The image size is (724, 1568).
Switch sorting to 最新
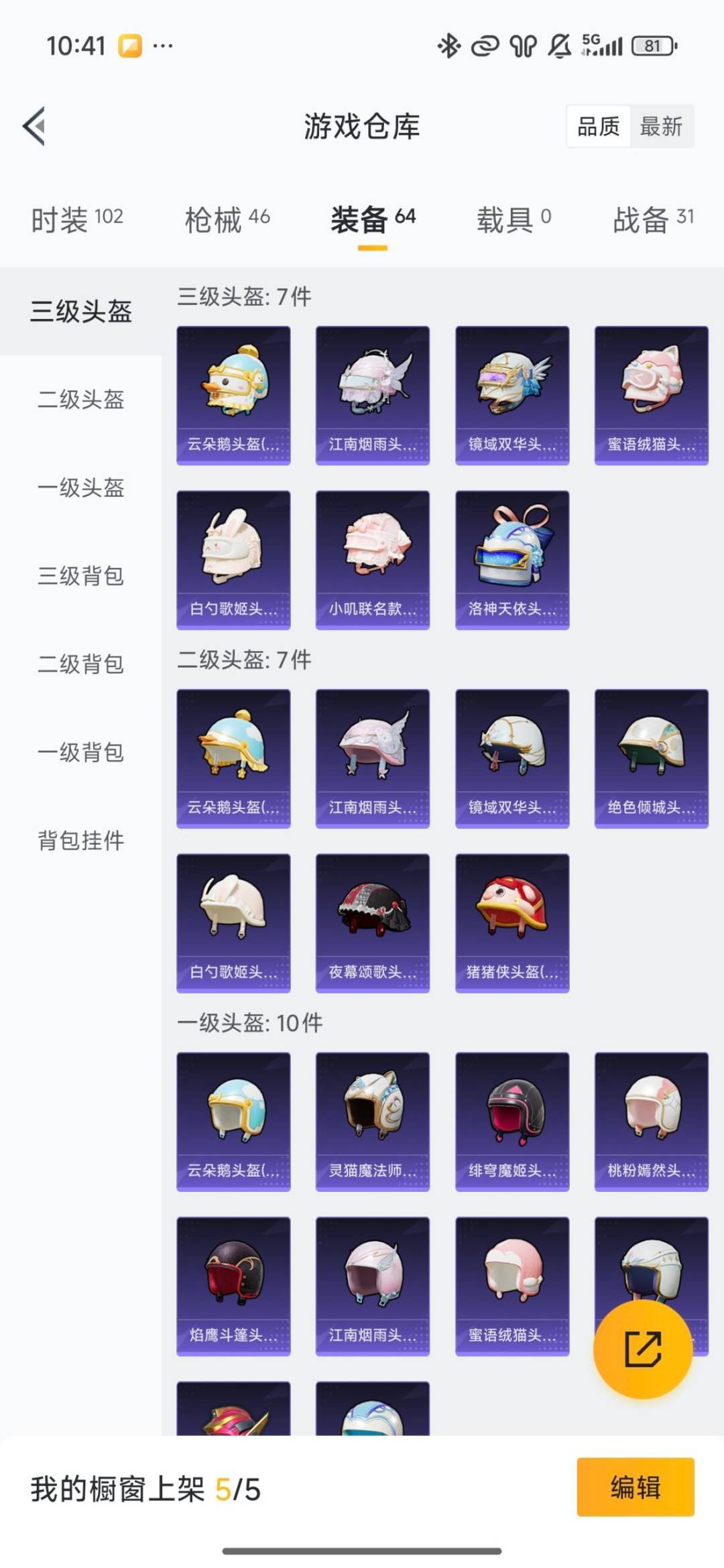pyautogui.click(x=660, y=127)
